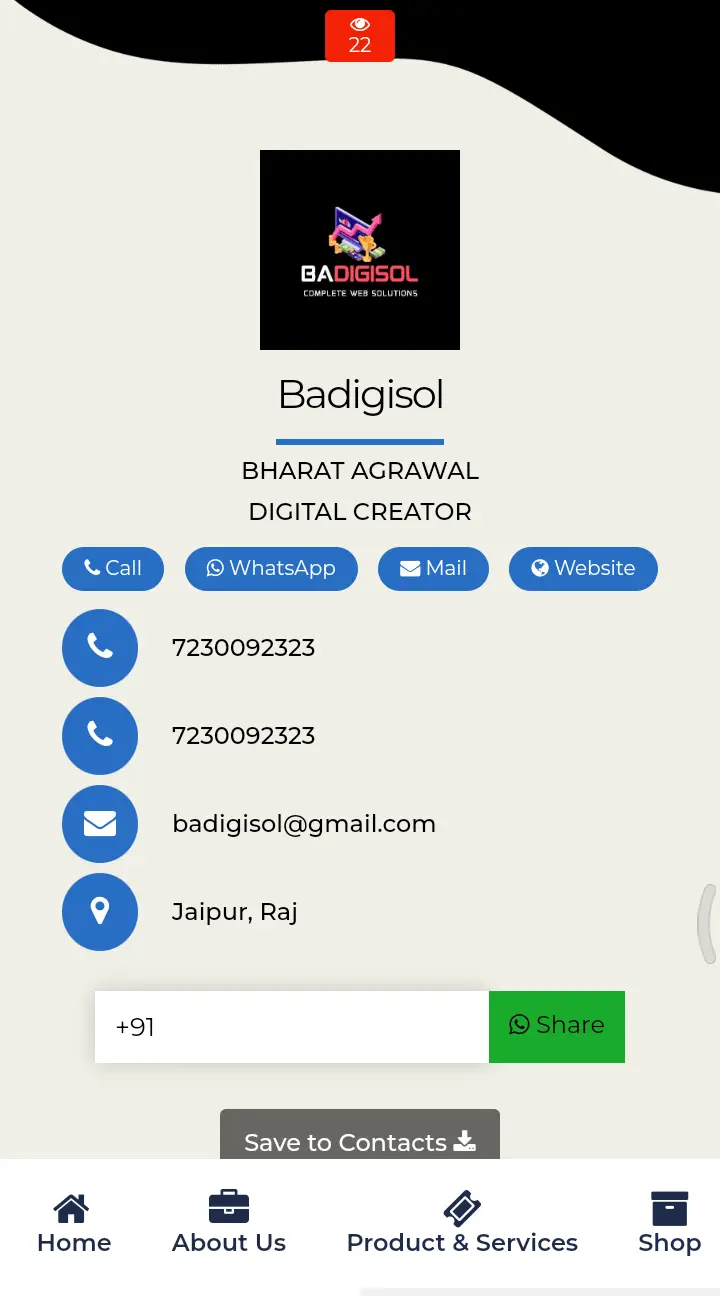Viewport: 720px width, 1296px height.
Task: Tap the green Share button
Action: [x=557, y=1026]
